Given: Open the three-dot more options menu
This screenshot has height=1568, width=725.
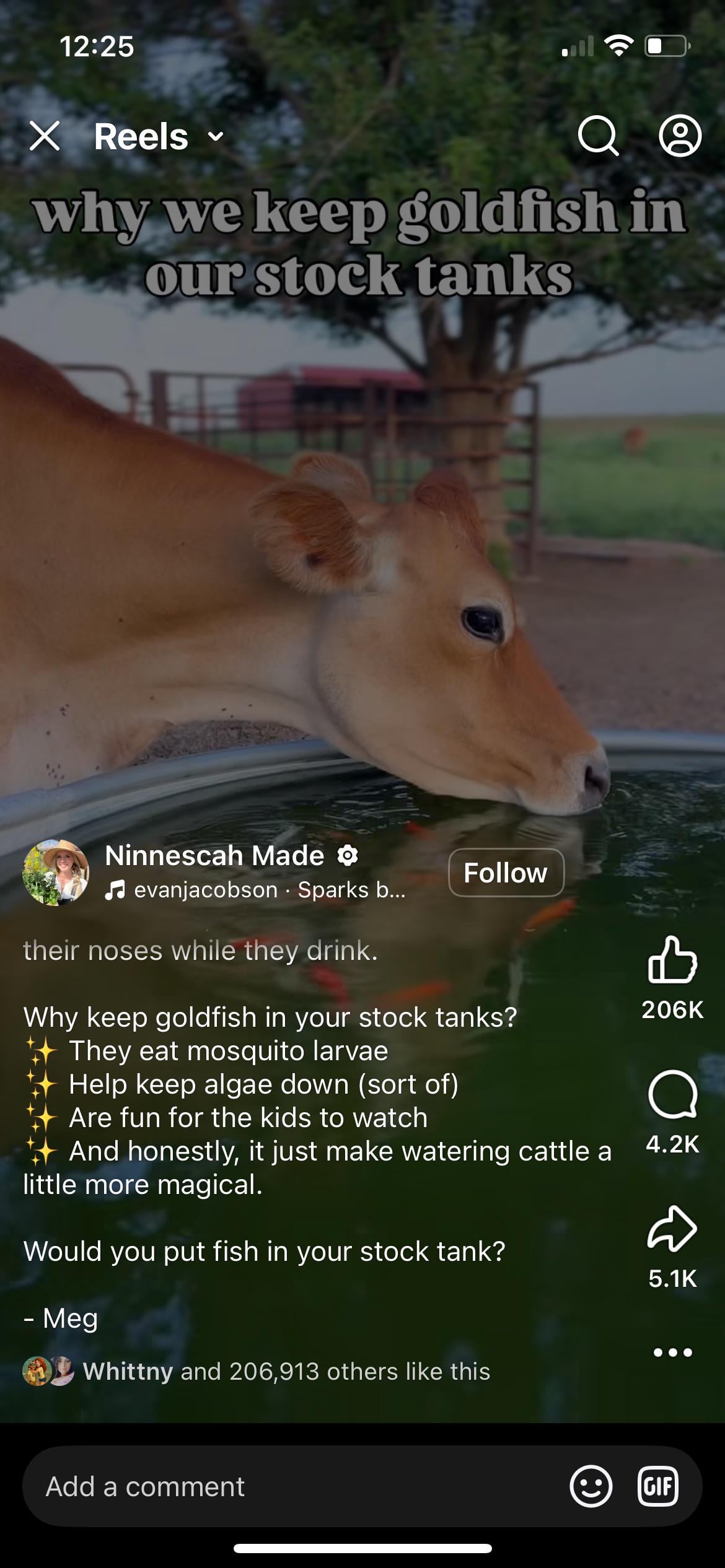Looking at the screenshot, I should (672, 1352).
